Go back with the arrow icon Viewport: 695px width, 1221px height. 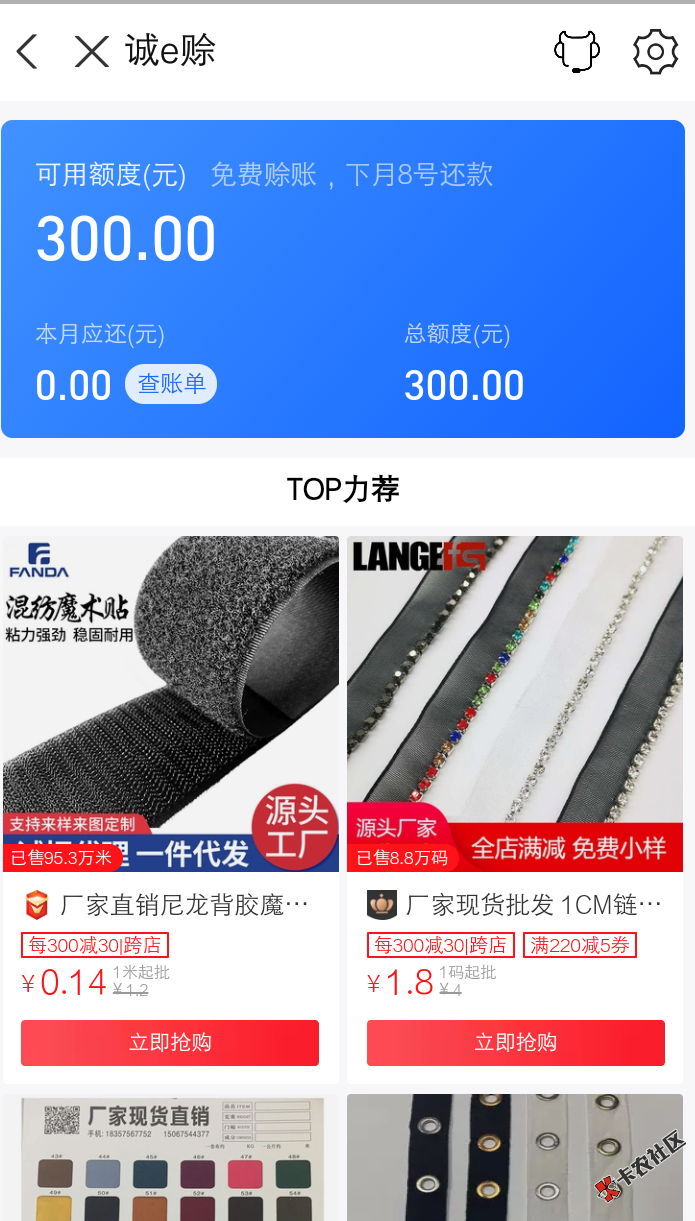[x=27, y=51]
